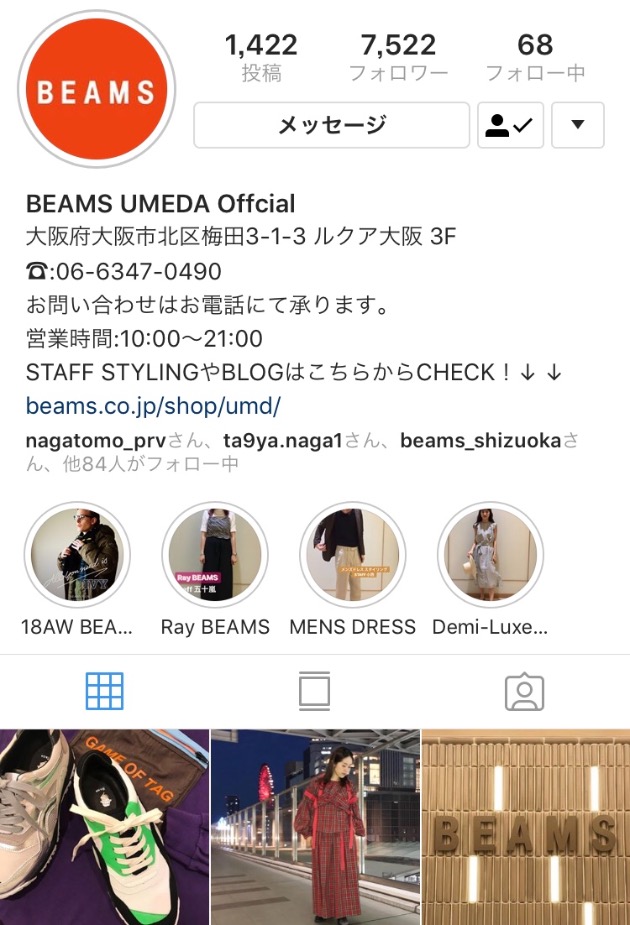View the 7,522 フォロワー list
Viewport: 630px width, 925px height.
tap(398, 56)
